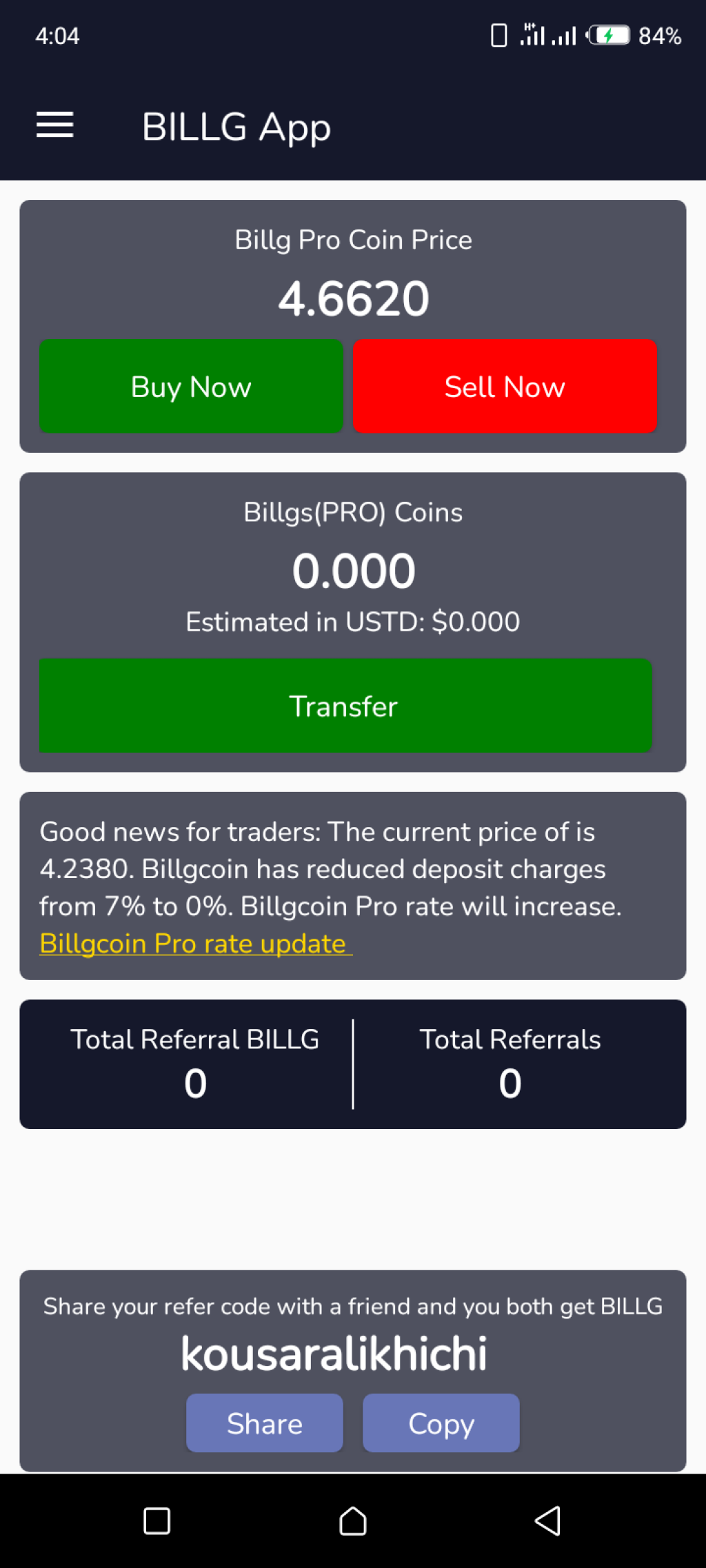706x1568 pixels.
Task: Share the refer code kousaralikhichi
Action: pyautogui.click(x=264, y=1423)
